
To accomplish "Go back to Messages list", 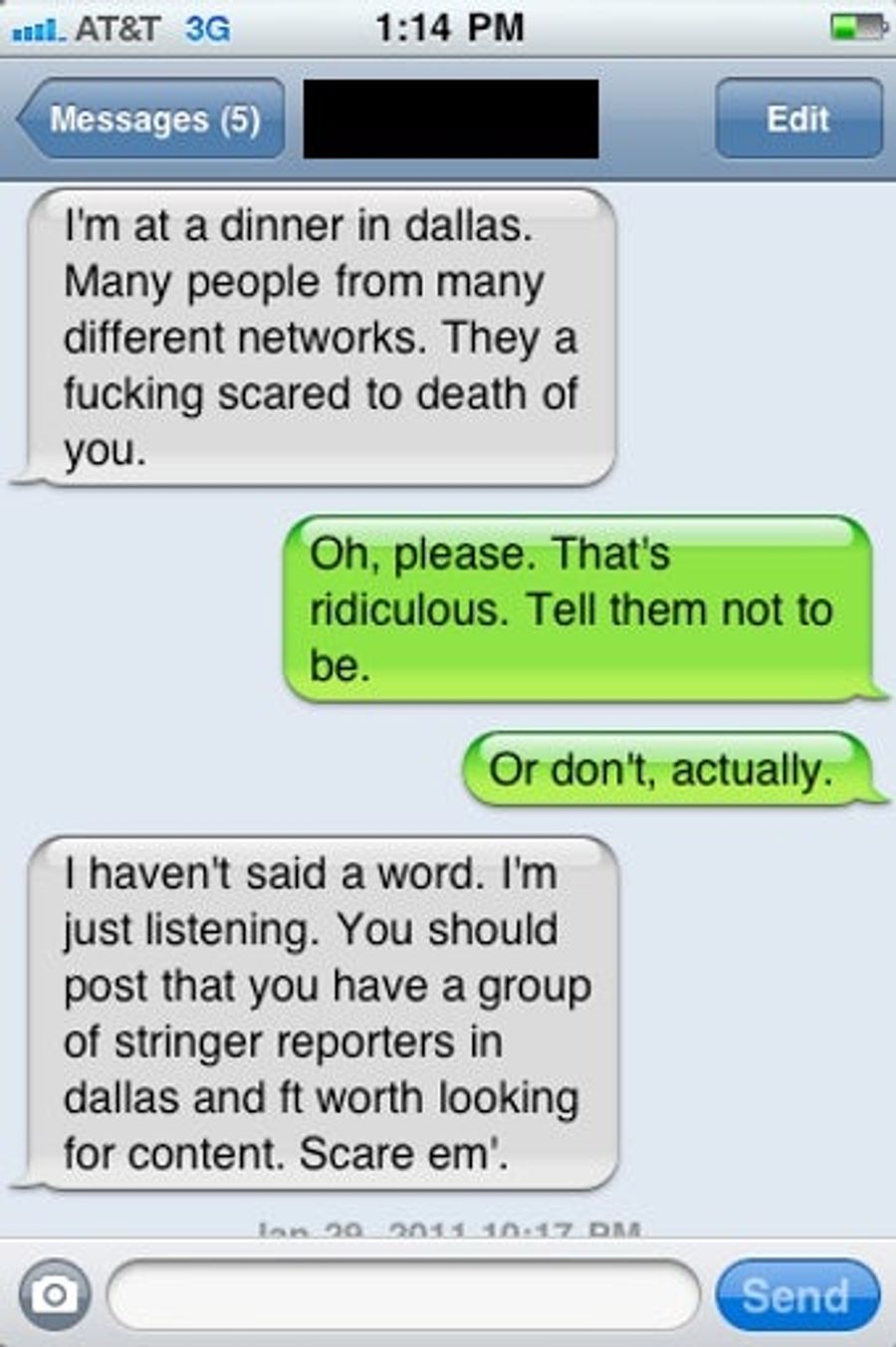I will tap(151, 119).
